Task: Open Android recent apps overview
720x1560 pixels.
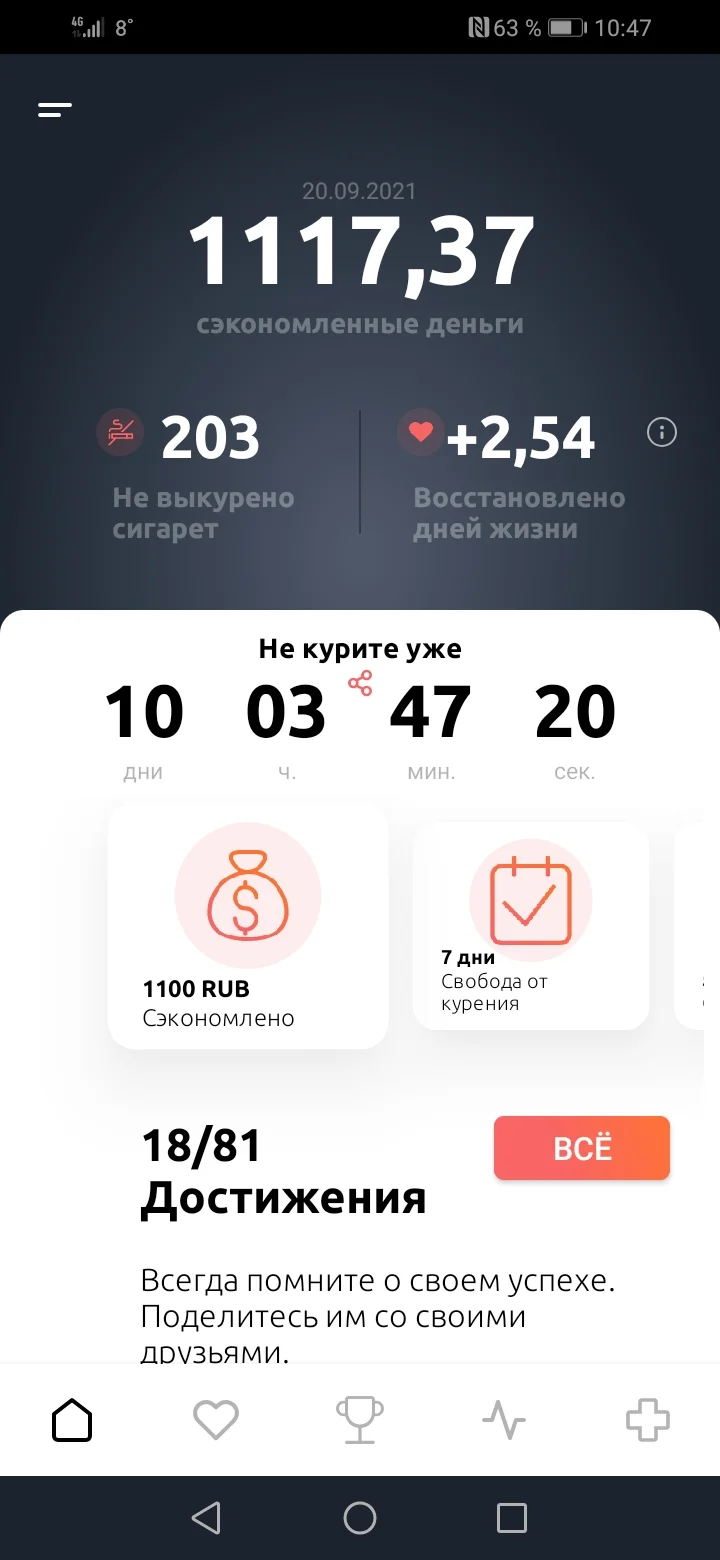Action: point(511,1517)
